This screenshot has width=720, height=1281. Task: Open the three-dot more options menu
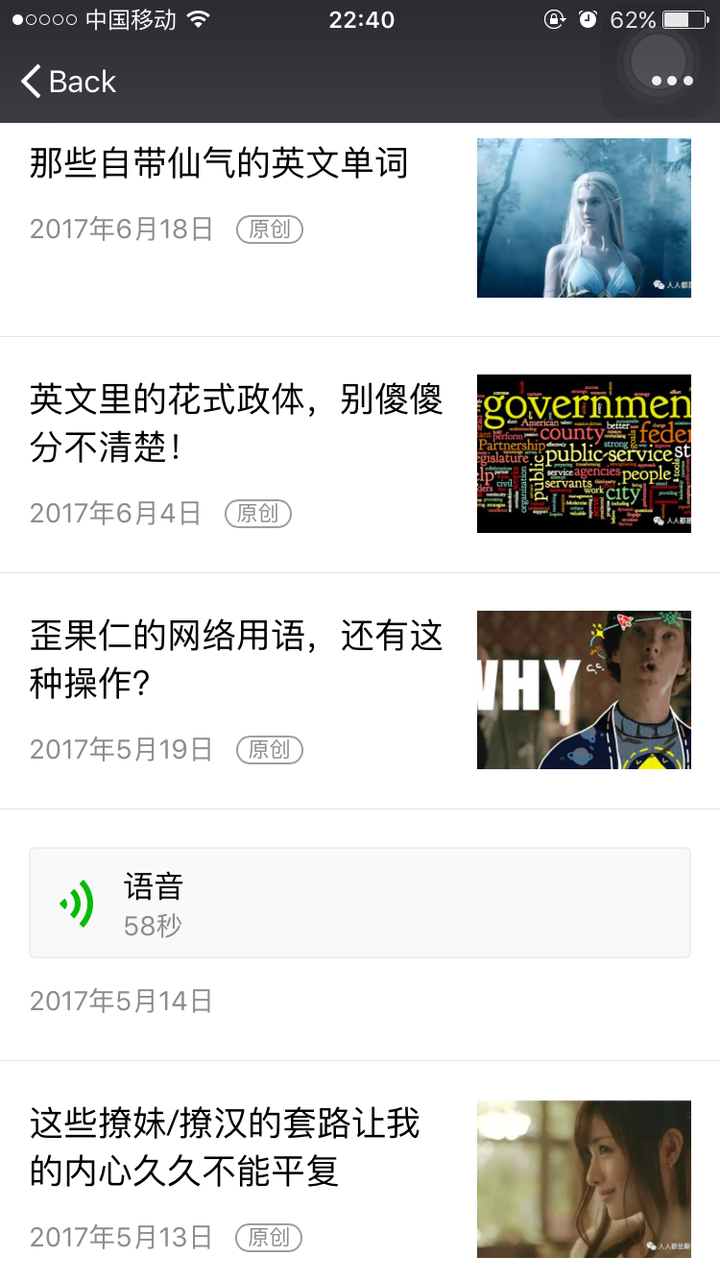pyautogui.click(x=671, y=81)
